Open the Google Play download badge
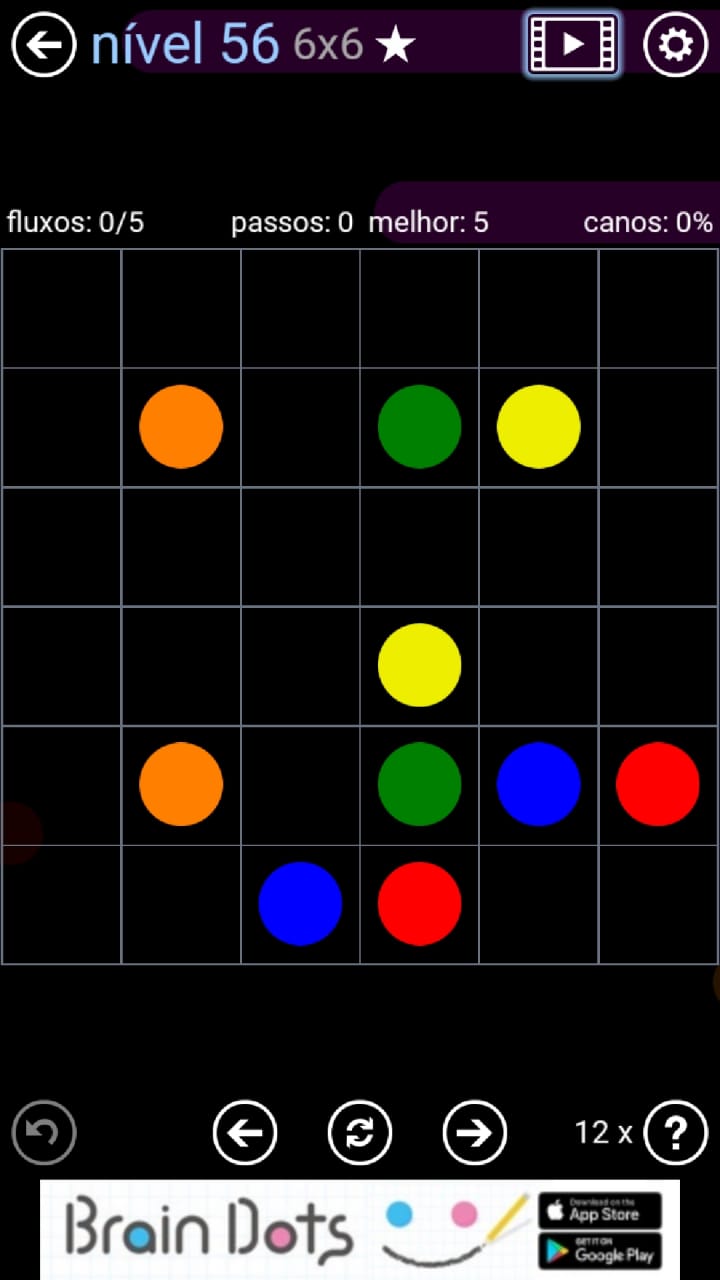 click(x=600, y=1250)
